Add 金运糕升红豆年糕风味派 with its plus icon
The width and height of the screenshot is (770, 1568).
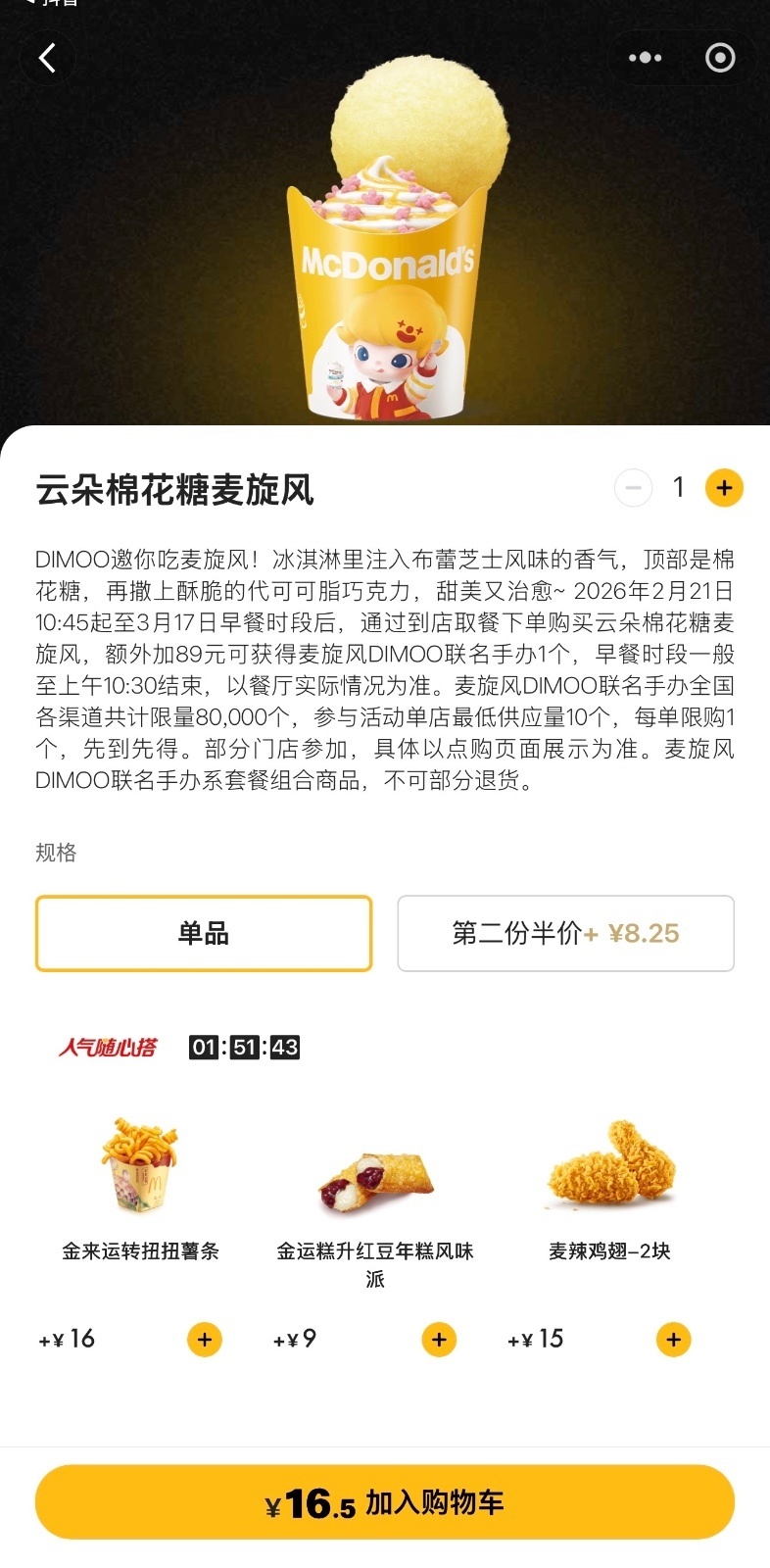[x=438, y=1339]
